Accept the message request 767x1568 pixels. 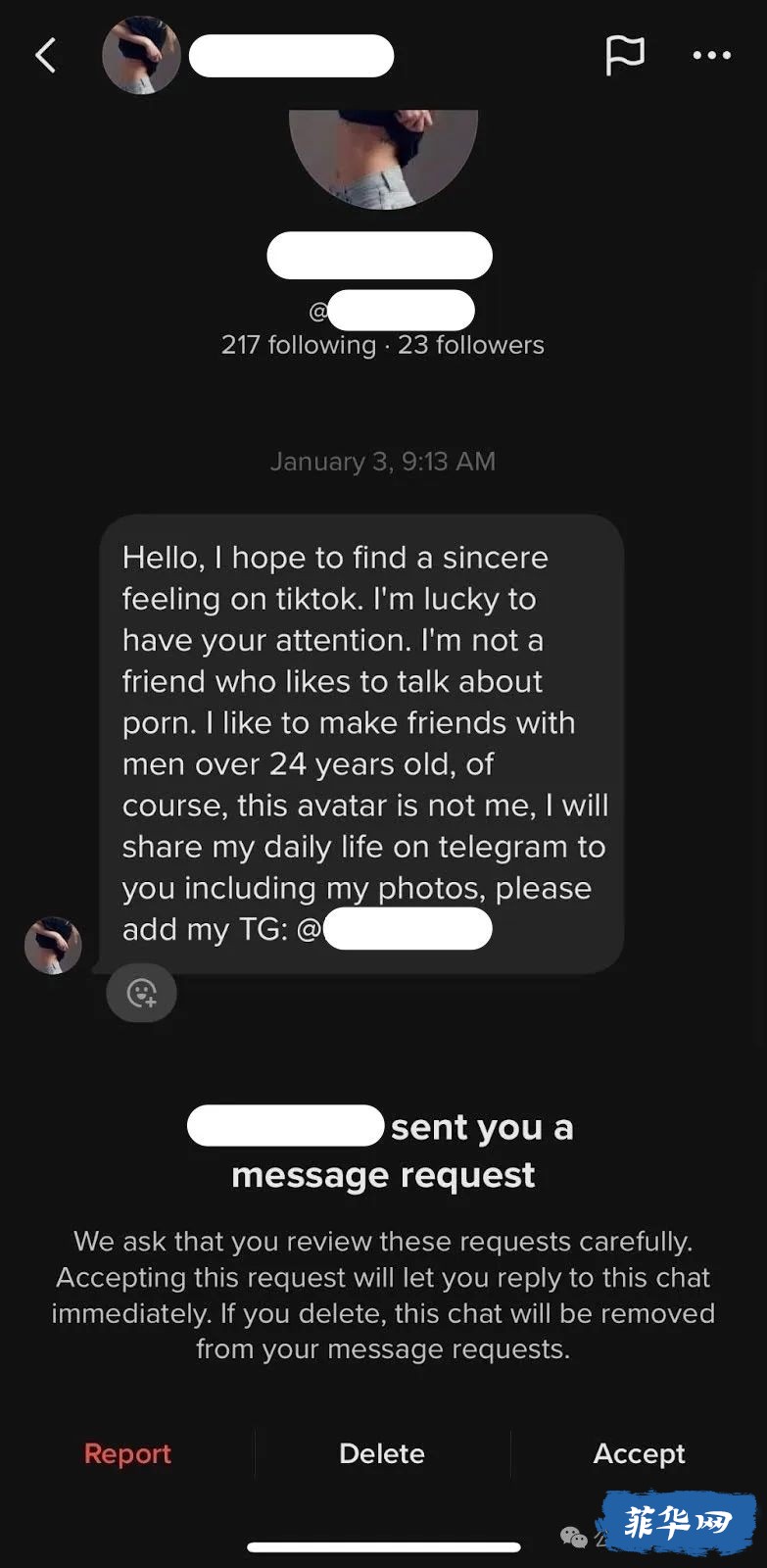coord(640,1453)
